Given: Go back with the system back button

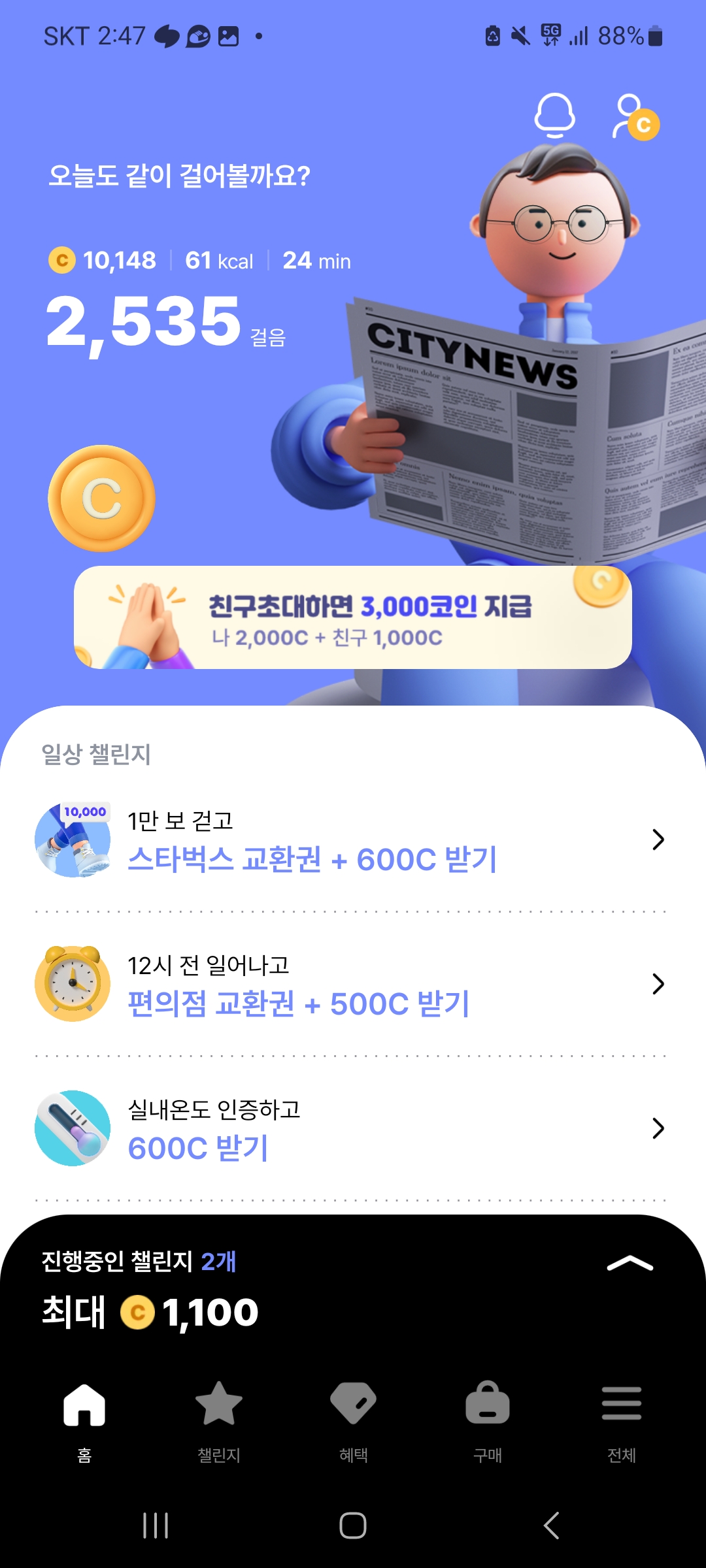Looking at the screenshot, I should pyautogui.click(x=551, y=1526).
